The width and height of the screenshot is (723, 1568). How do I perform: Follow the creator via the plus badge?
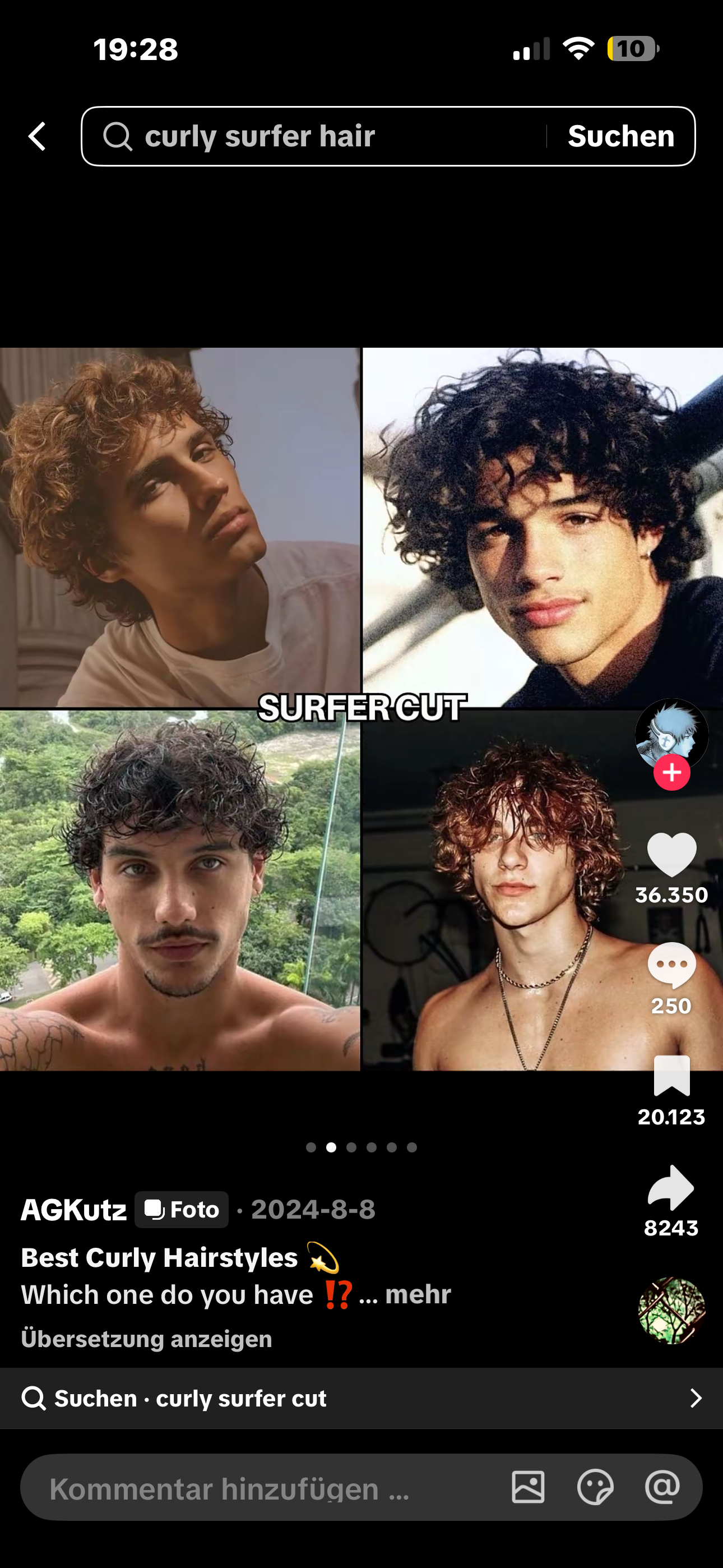point(671,772)
